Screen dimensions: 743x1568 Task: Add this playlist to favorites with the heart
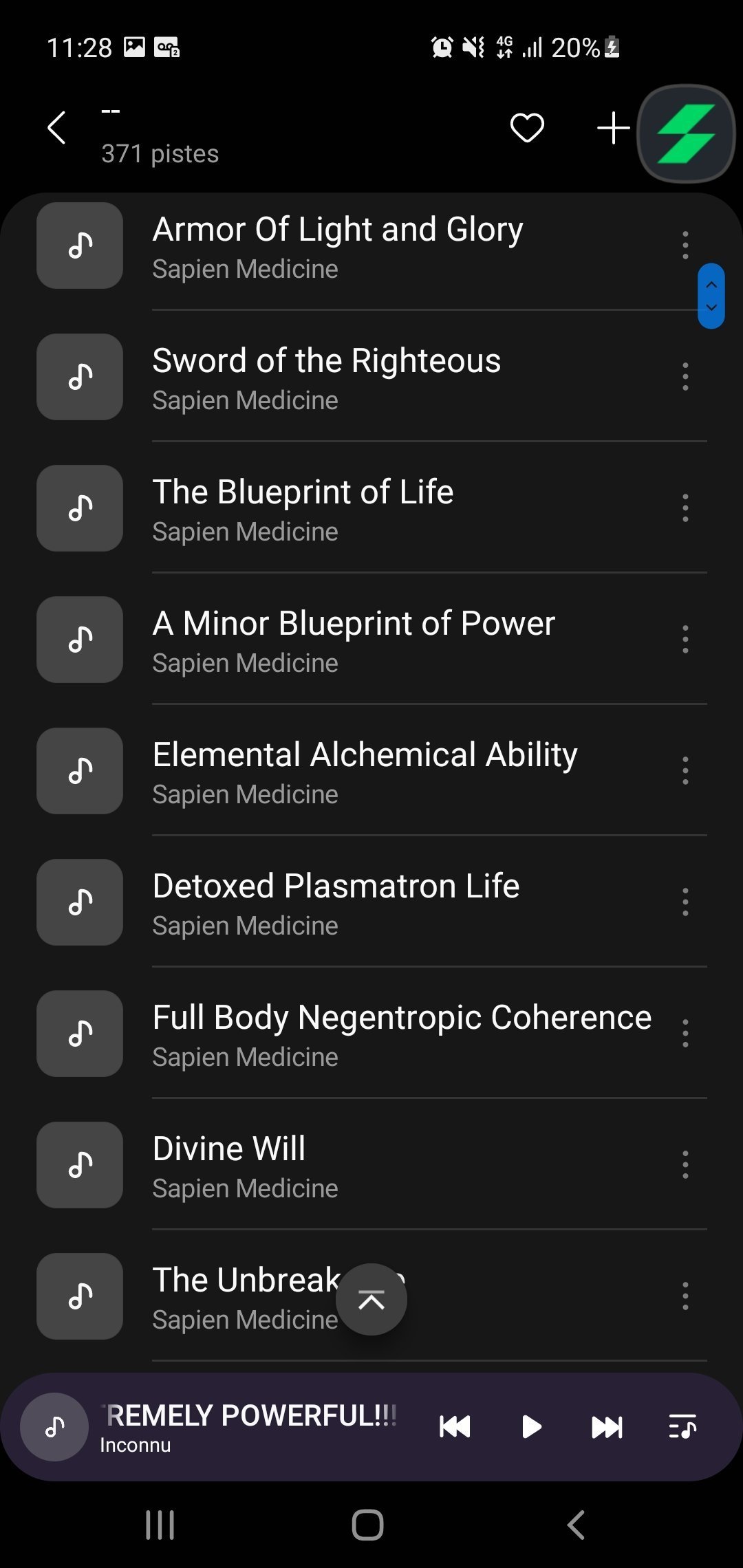pyautogui.click(x=527, y=128)
